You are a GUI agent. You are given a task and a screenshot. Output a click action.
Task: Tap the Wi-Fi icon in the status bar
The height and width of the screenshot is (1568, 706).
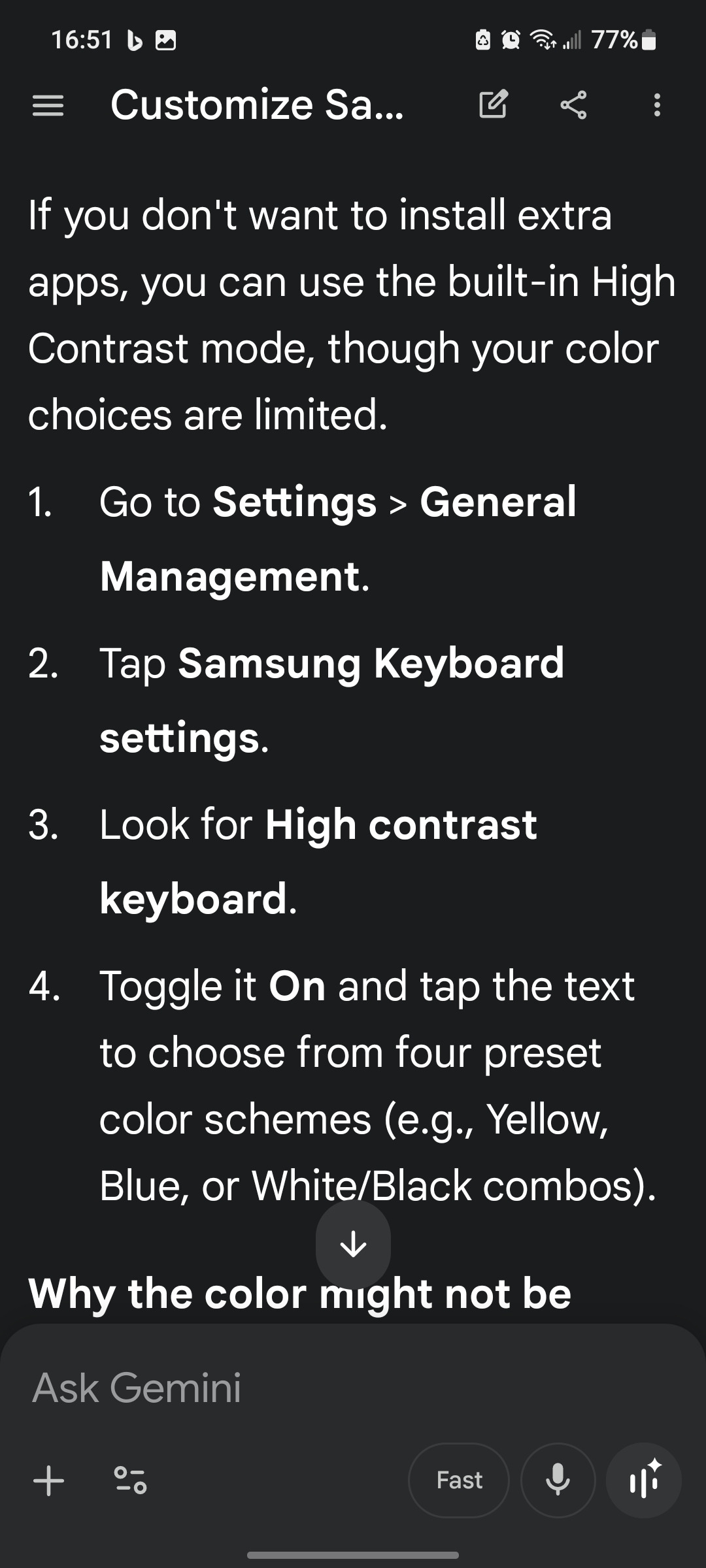[x=543, y=41]
